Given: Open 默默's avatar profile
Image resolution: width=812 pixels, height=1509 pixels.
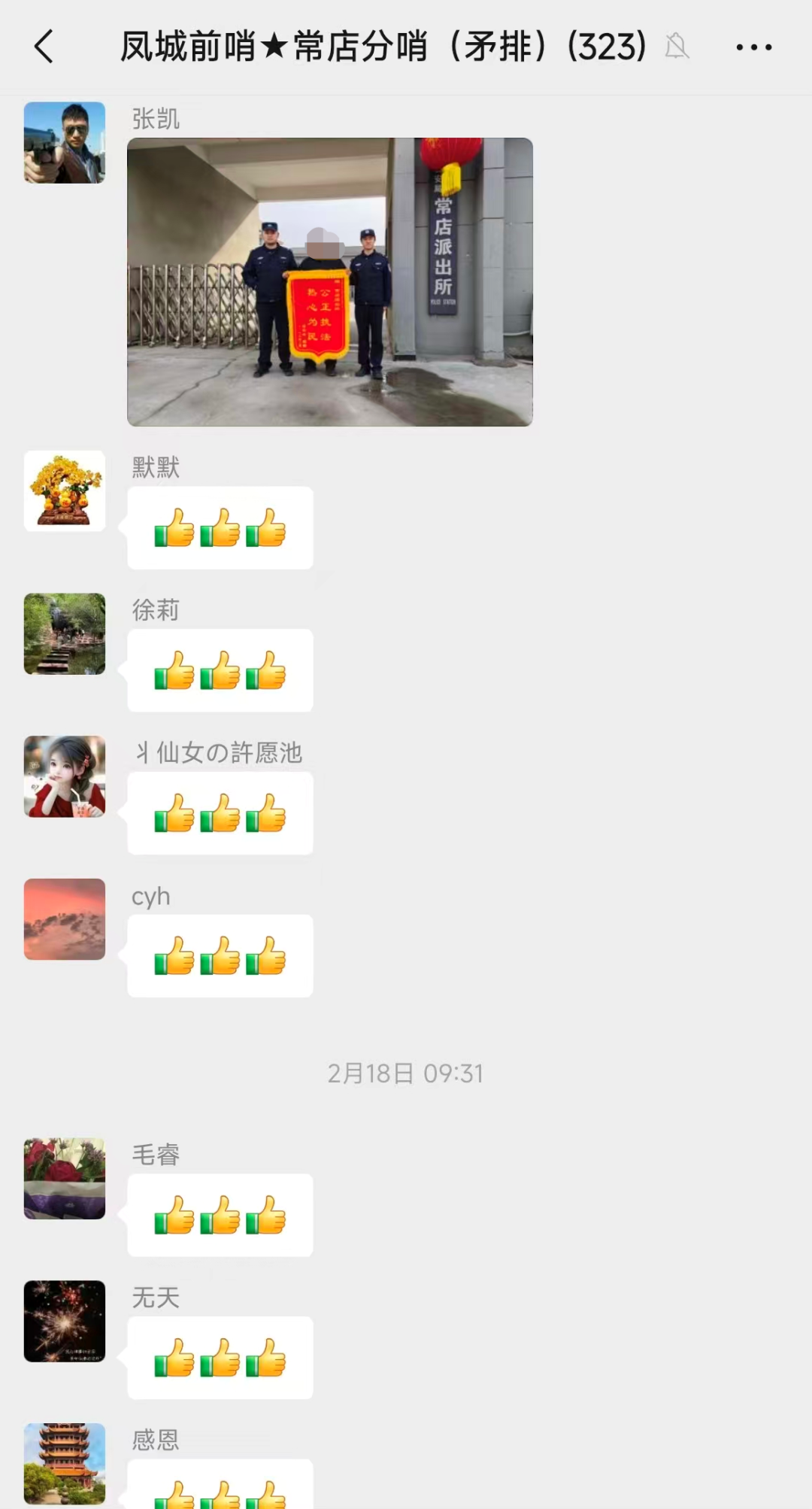Looking at the screenshot, I should [65, 491].
